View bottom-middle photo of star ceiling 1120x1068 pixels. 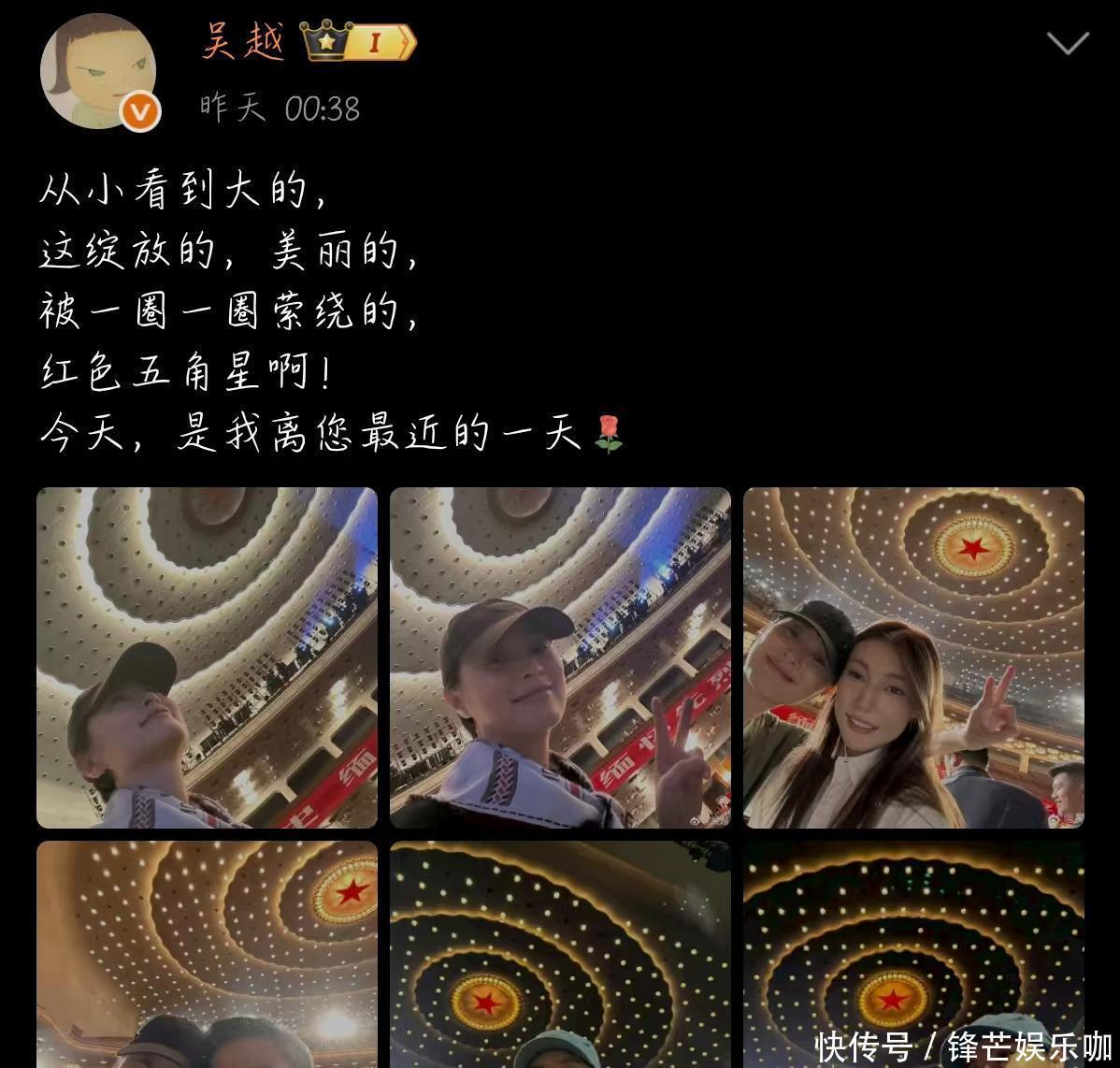pos(560,952)
